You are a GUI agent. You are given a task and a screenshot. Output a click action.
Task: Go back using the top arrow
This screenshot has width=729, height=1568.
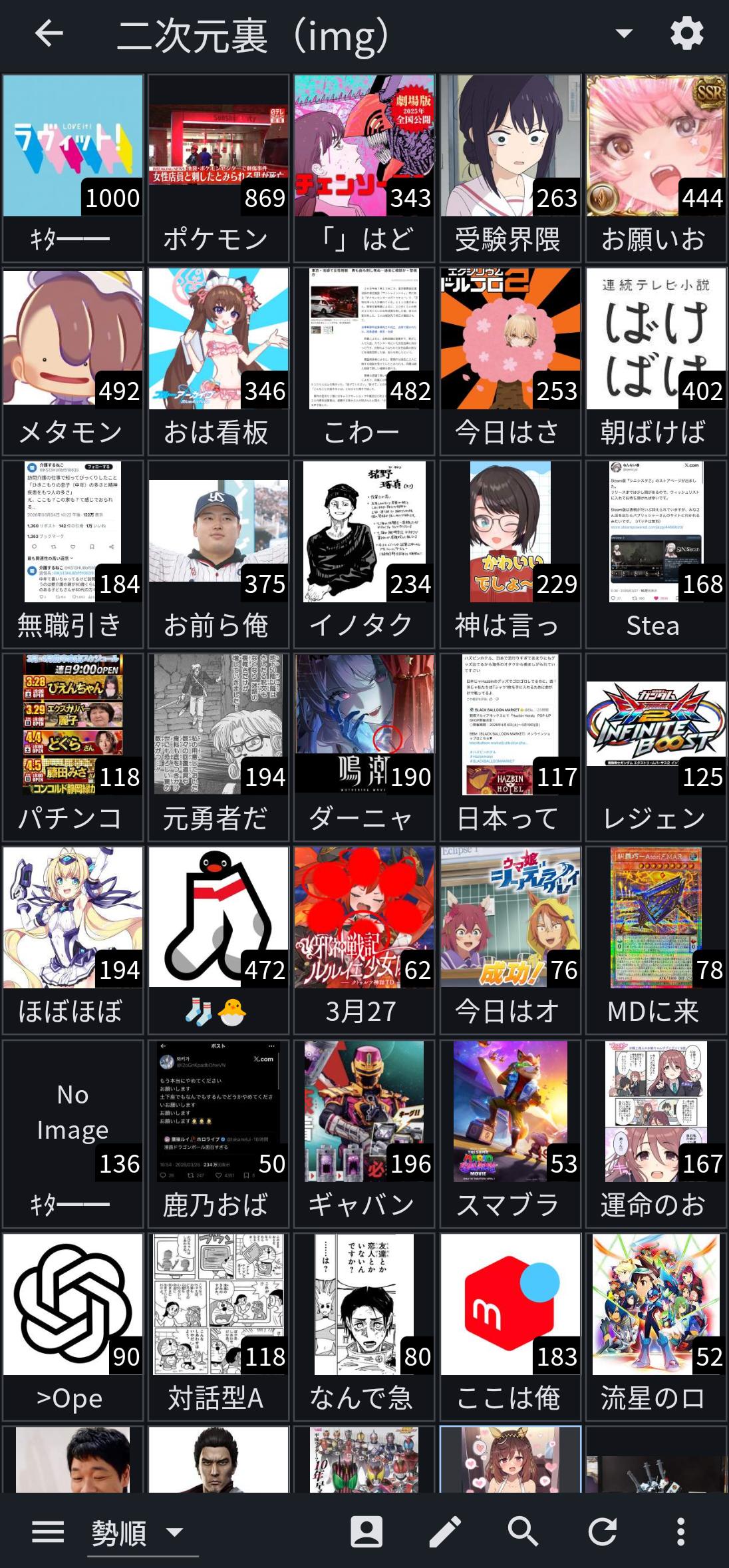[x=49, y=33]
